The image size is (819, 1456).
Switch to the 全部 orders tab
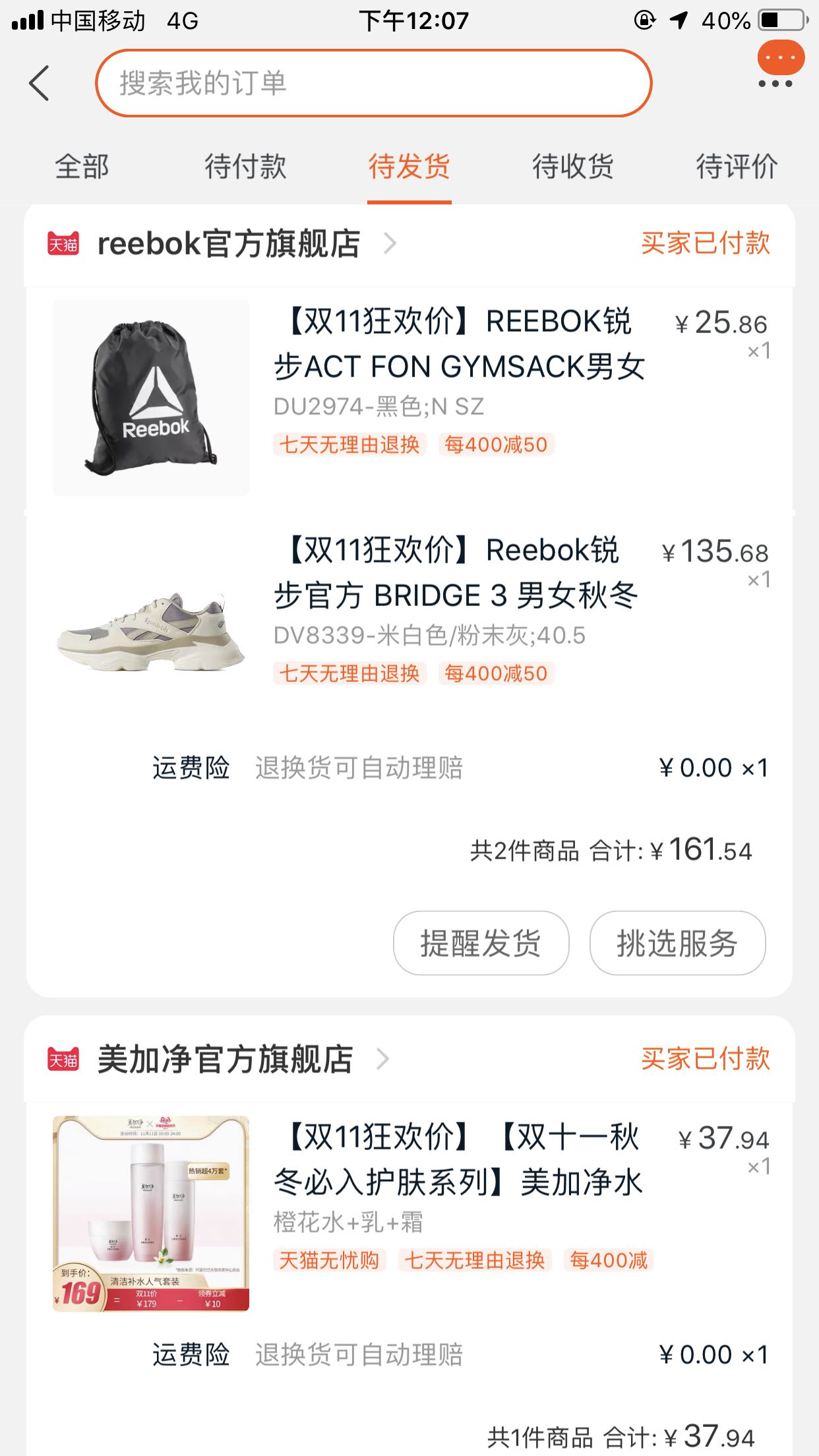(82, 166)
